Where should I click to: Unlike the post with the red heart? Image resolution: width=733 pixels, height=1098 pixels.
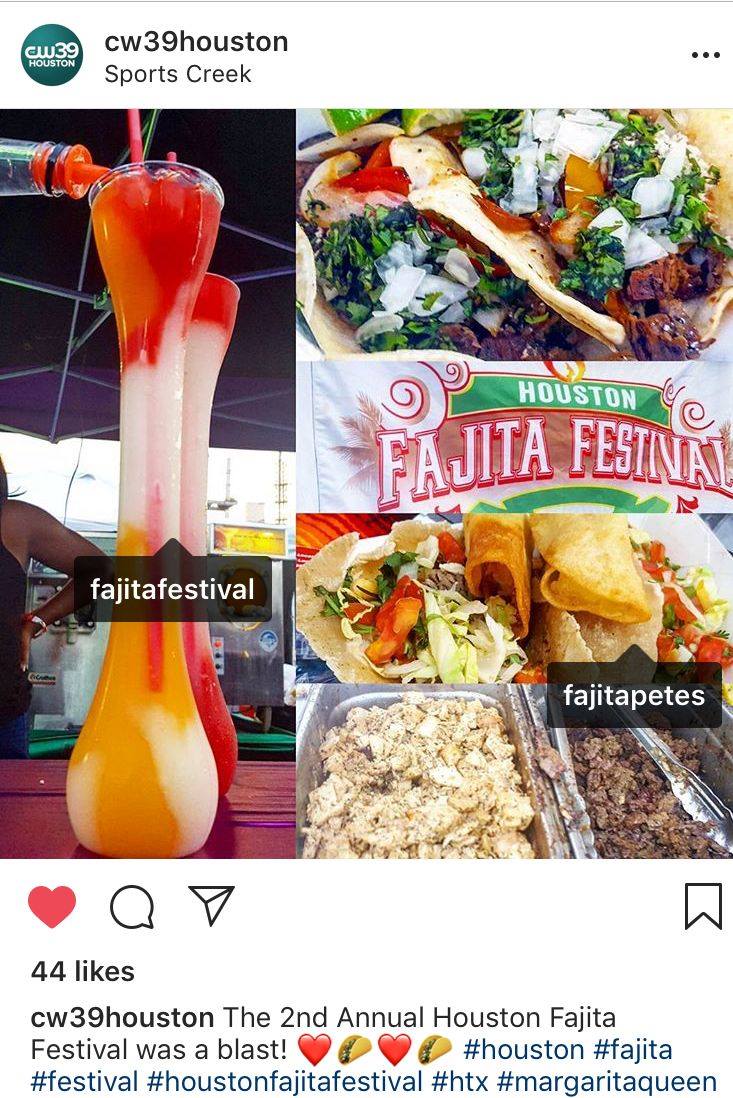(52, 907)
